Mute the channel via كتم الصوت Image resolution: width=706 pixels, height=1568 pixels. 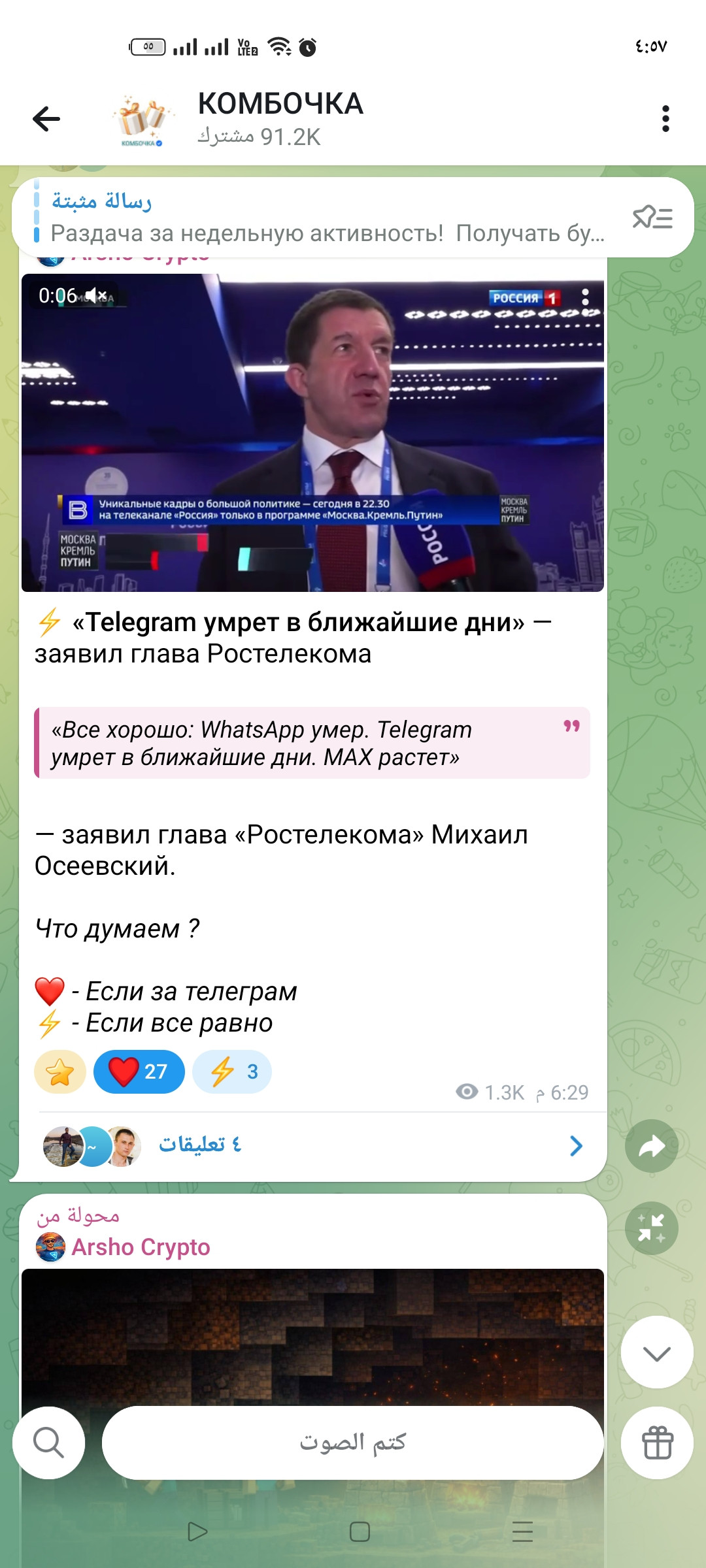(x=353, y=1443)
